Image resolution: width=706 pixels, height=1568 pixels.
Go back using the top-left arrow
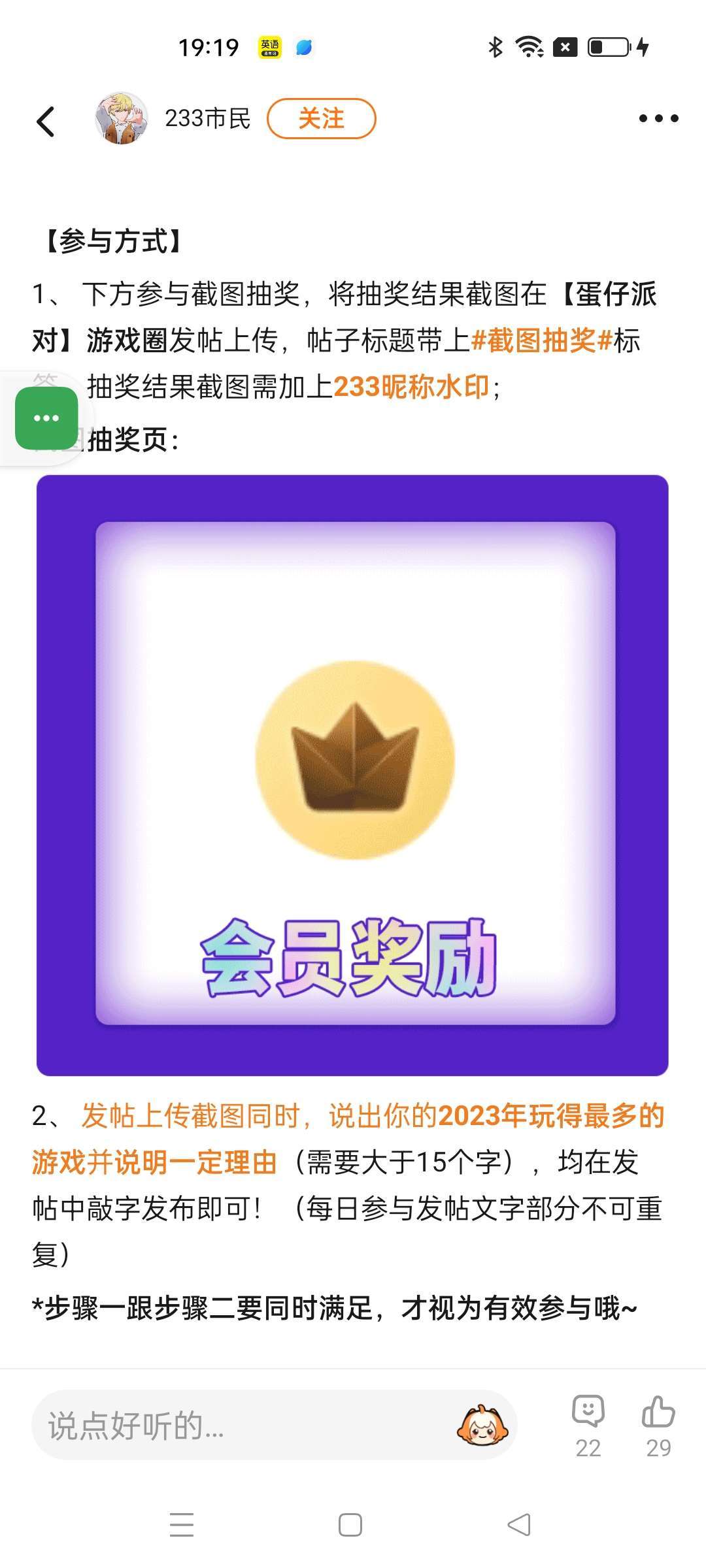(x=46, y=121)
